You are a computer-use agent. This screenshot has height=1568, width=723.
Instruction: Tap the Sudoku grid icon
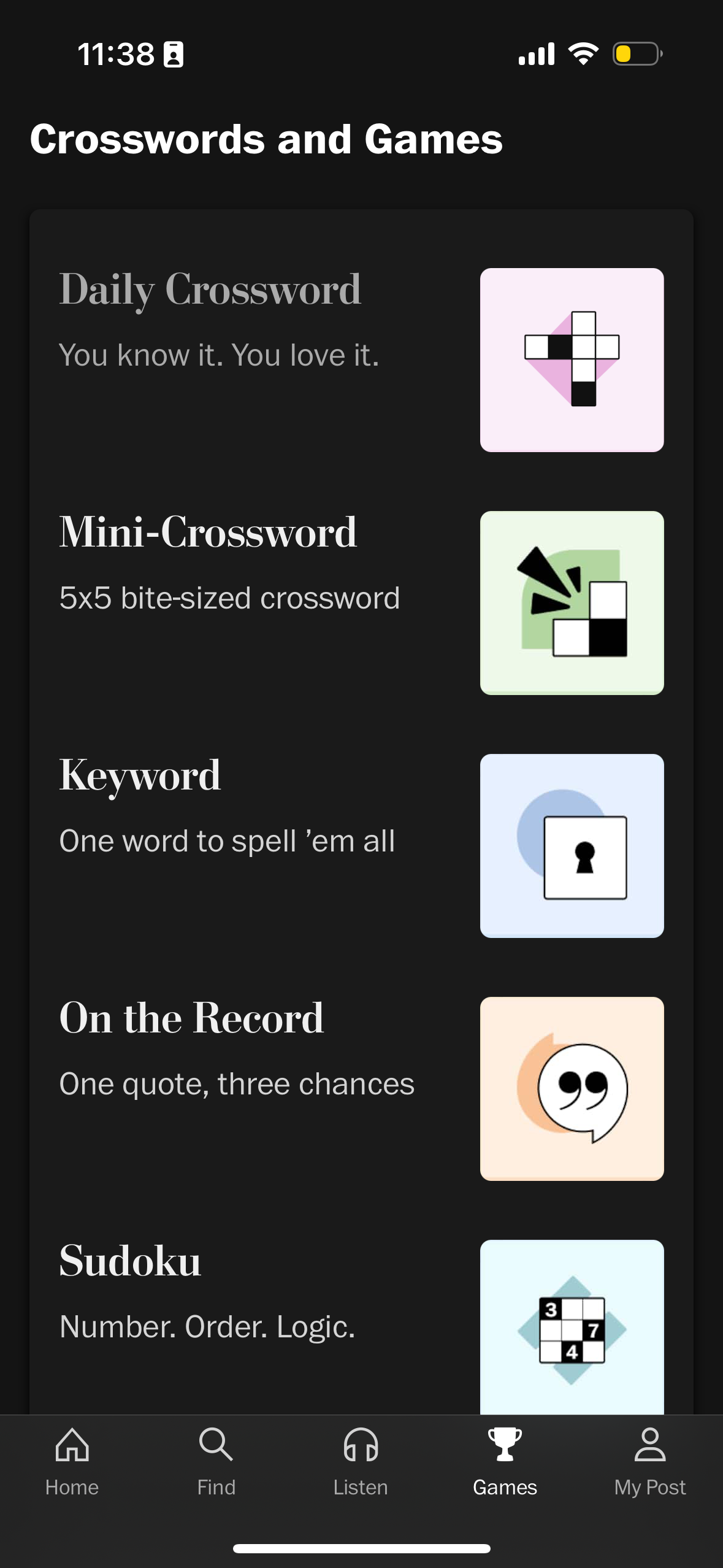[x=571, y=1329]
